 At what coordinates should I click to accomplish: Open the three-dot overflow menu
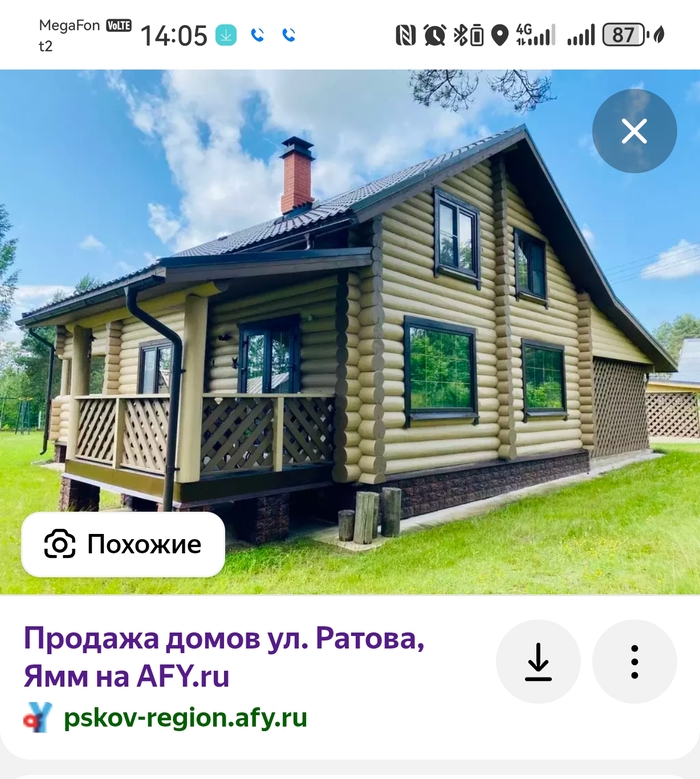click(x=634, y=661)
